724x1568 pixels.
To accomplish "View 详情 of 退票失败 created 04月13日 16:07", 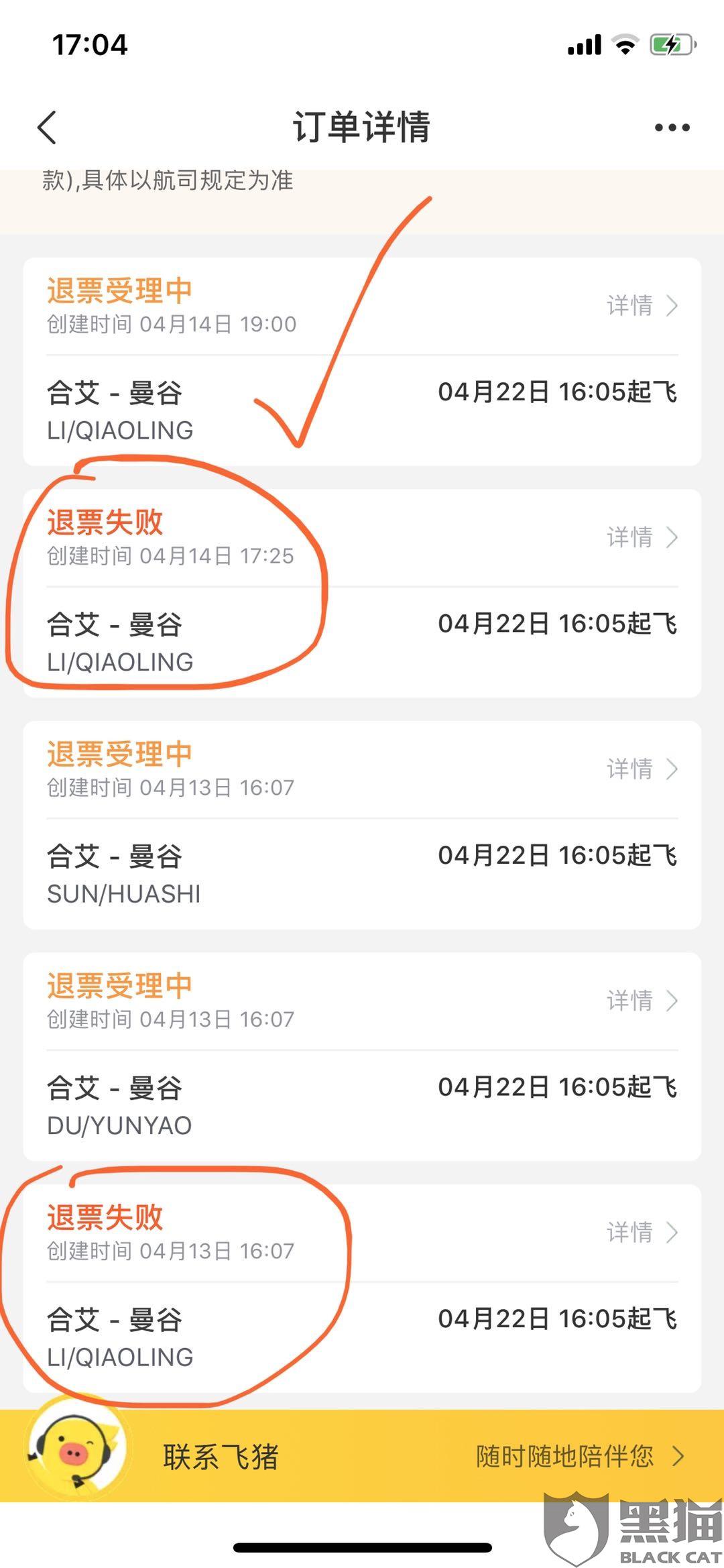I will (642, 1232).
